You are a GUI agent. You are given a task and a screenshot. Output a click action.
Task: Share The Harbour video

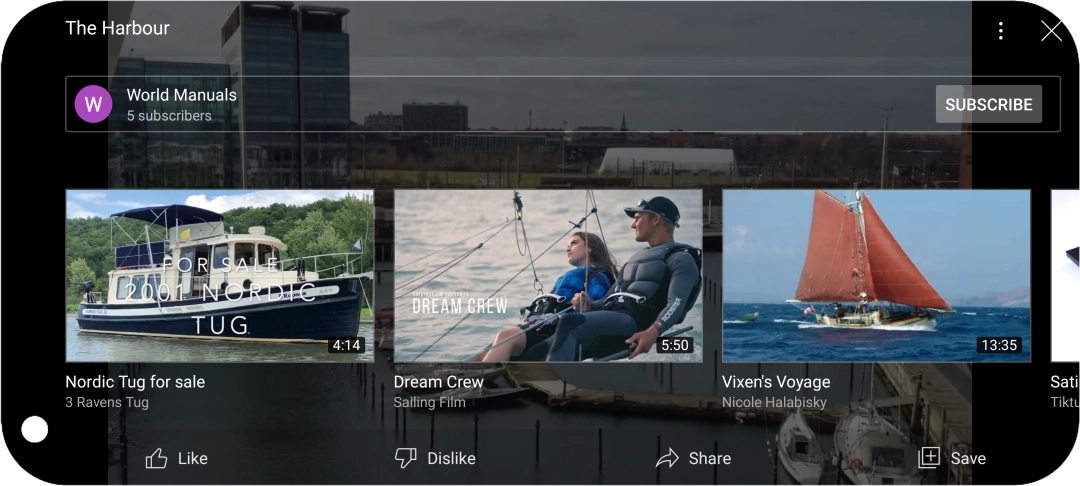(693, 458)
